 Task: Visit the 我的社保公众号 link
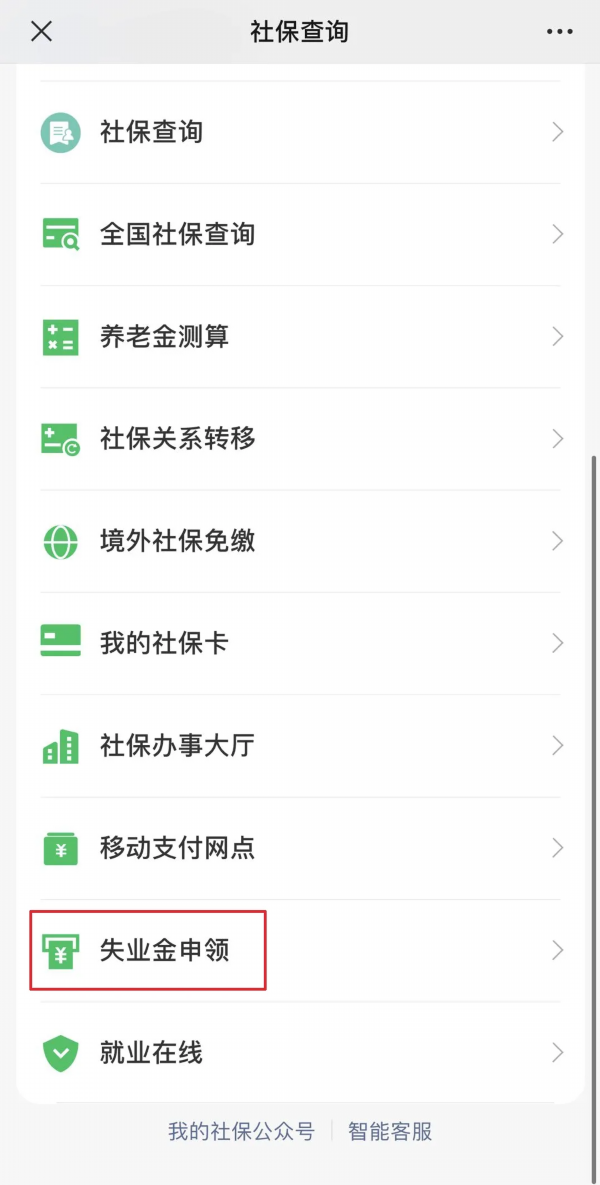[241, 1132]
